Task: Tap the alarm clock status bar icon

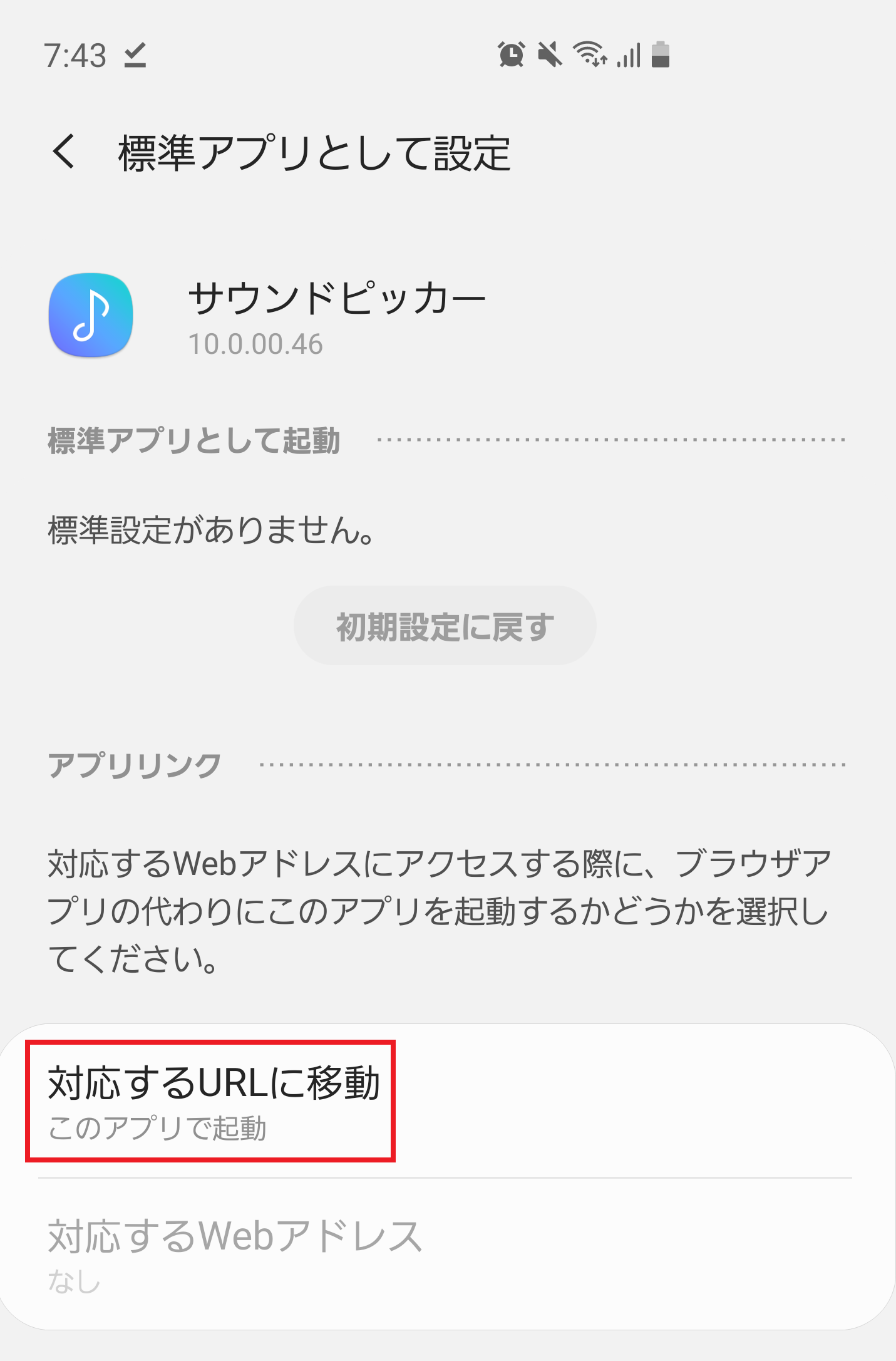Action: pyautogui.click(x=513, y=56)
